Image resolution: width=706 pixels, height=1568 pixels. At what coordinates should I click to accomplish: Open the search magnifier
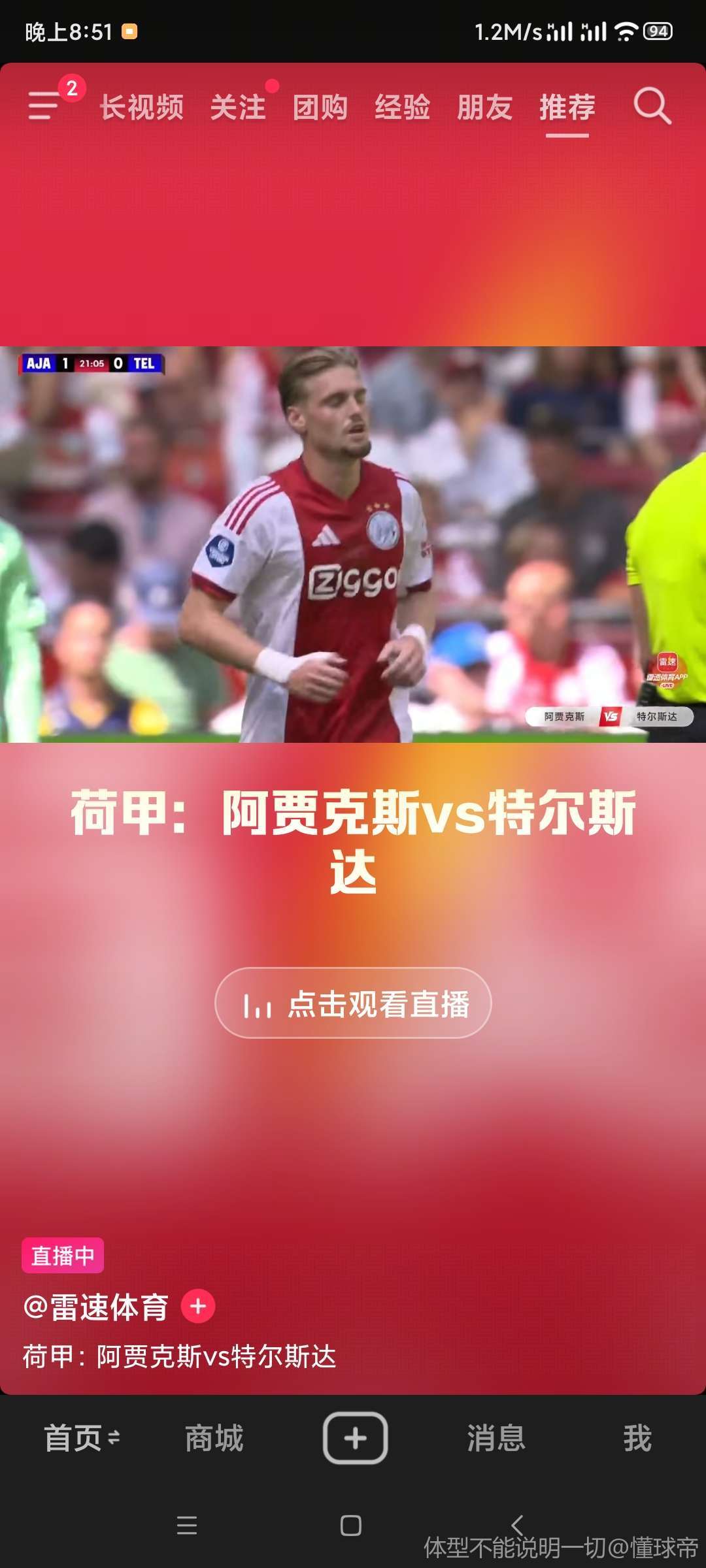tap(652, 106)
